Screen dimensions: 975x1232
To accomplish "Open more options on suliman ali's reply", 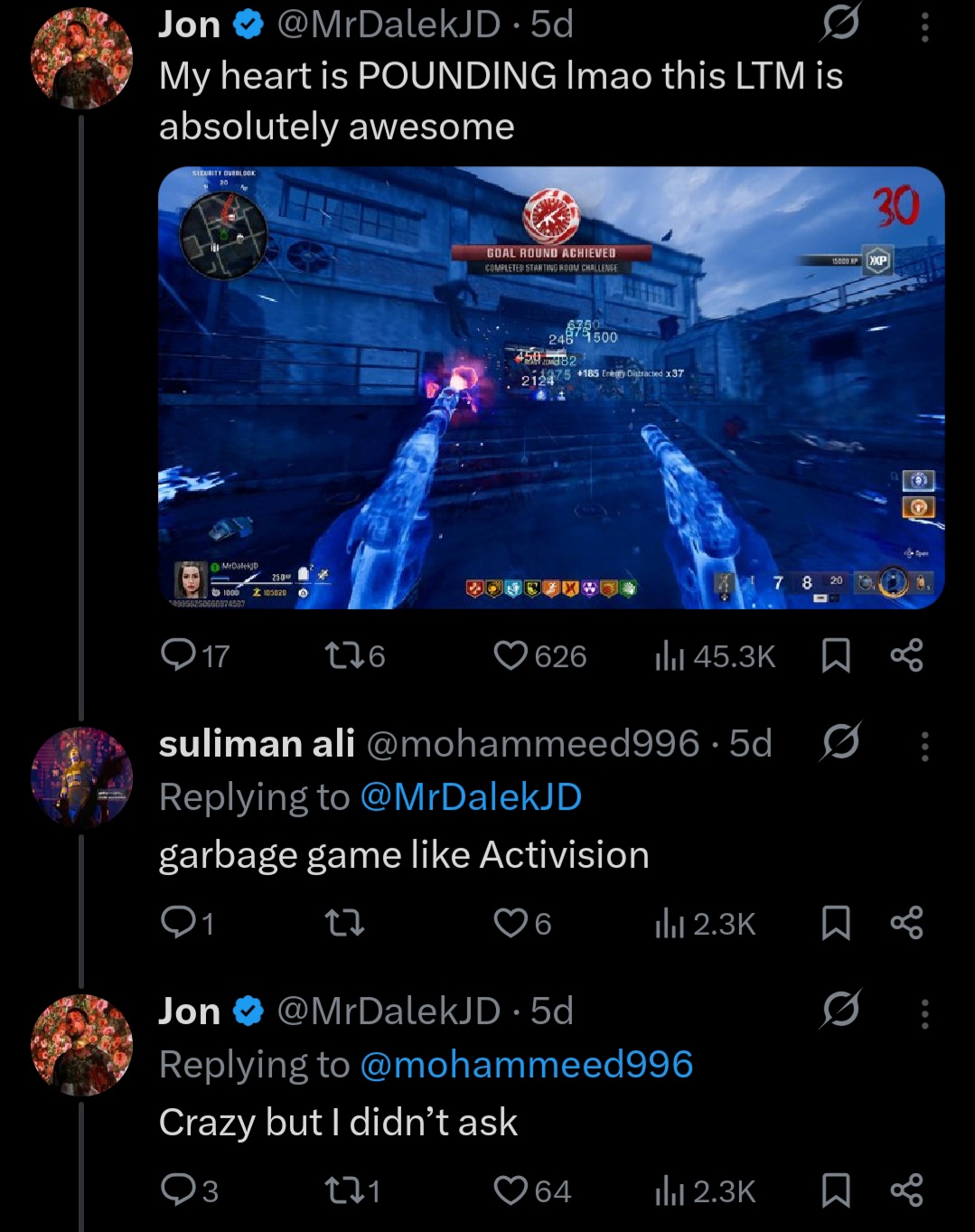I will (x=924, y=746).
